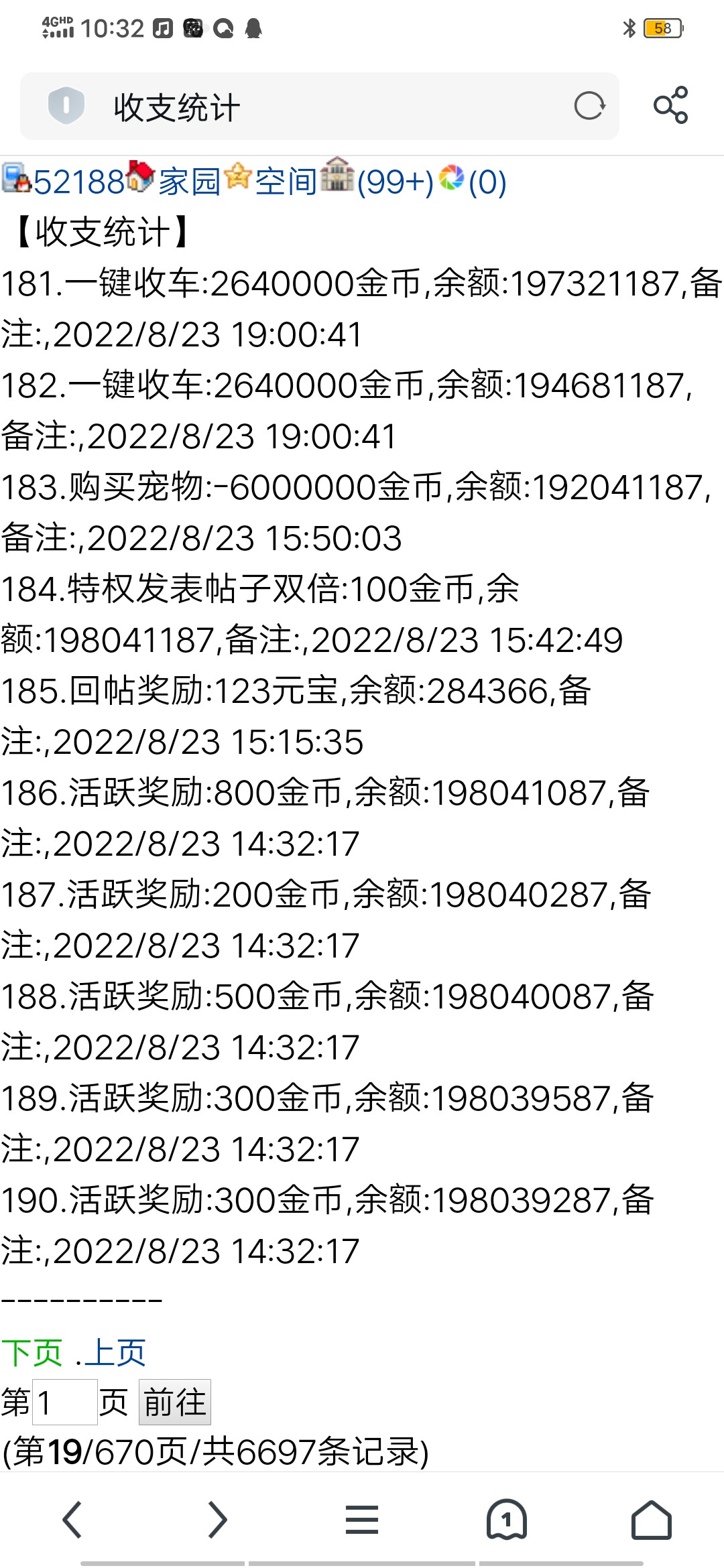Screen dimensions: 724x1568
Task: Go back in browser history
Action: (72, 1520)
